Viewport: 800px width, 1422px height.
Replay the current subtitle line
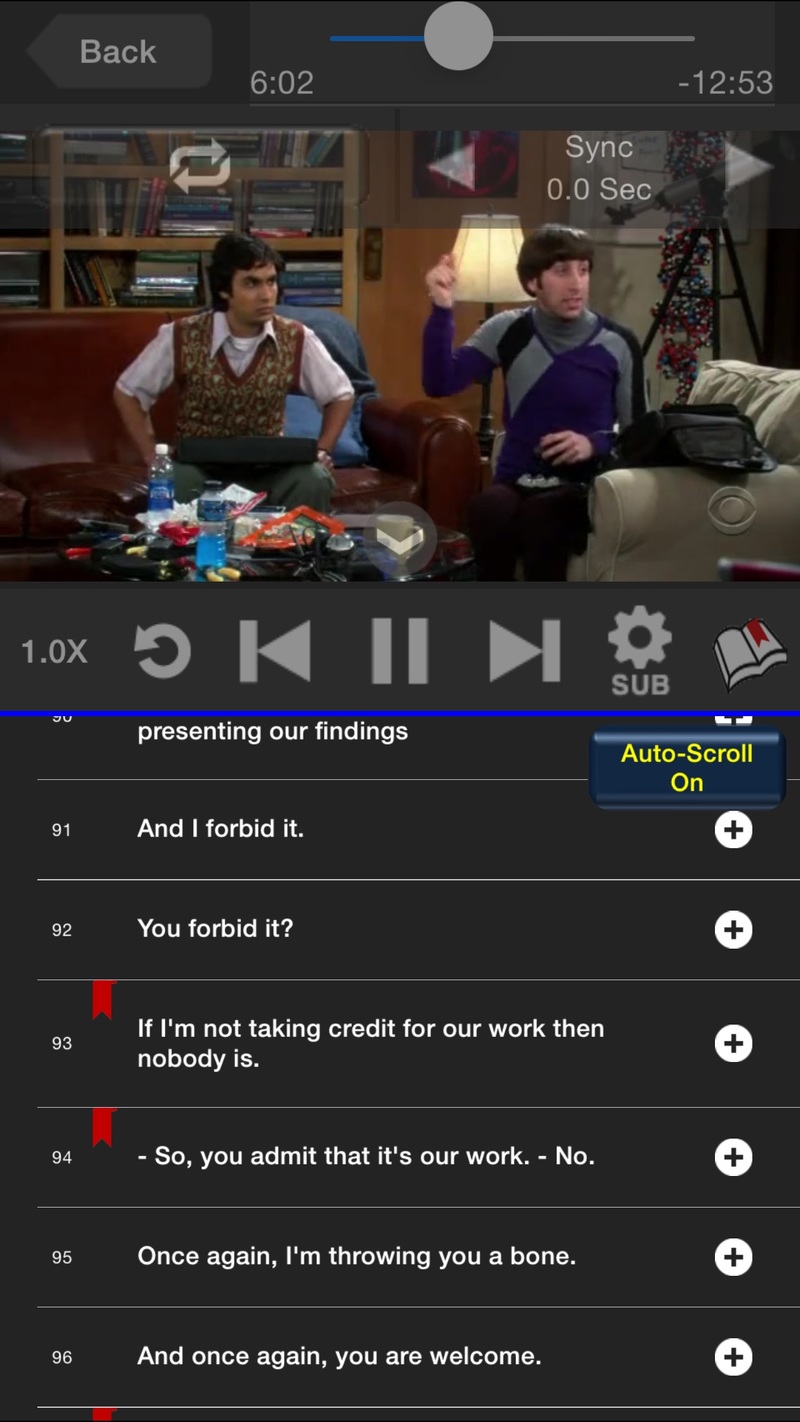[x=162, y=652]
